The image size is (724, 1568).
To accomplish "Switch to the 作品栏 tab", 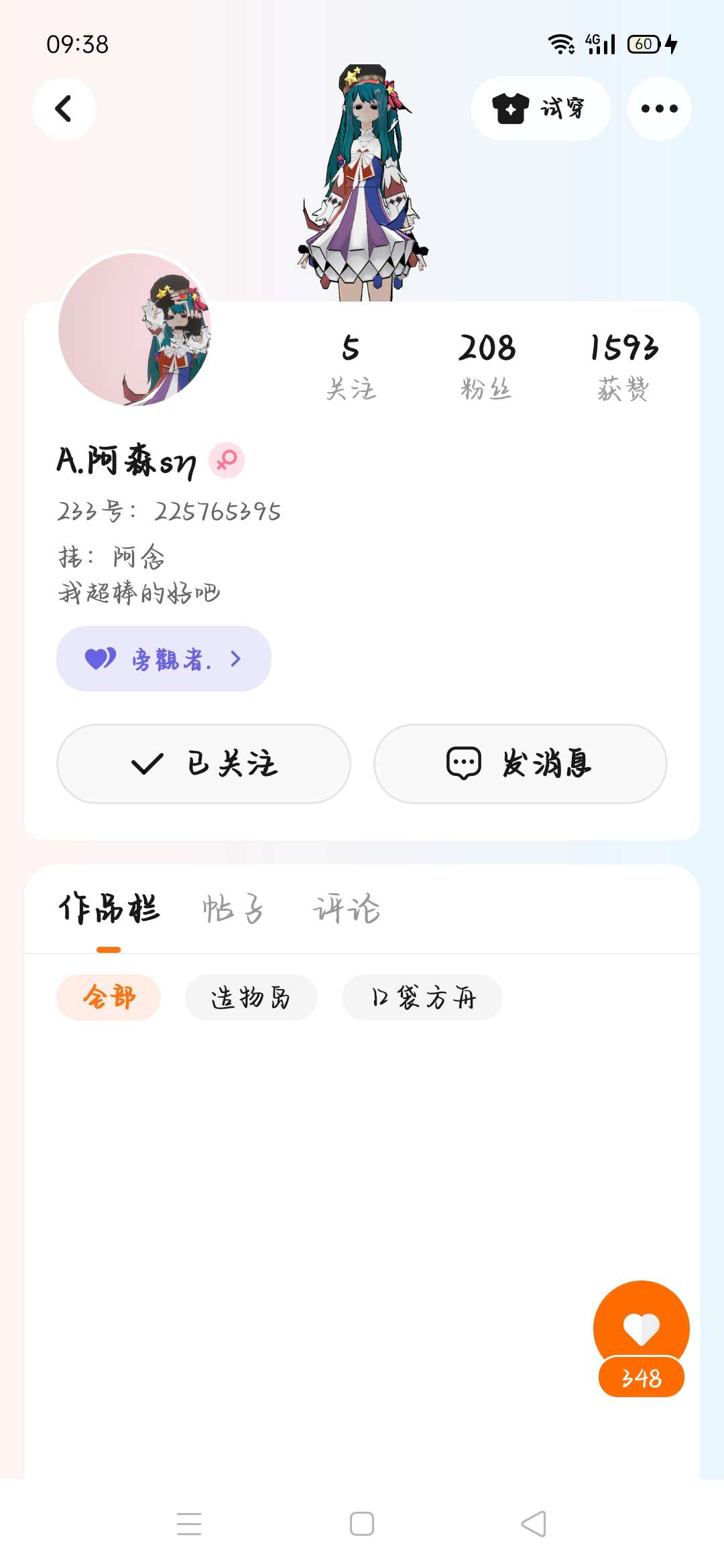I will [109, 909].
